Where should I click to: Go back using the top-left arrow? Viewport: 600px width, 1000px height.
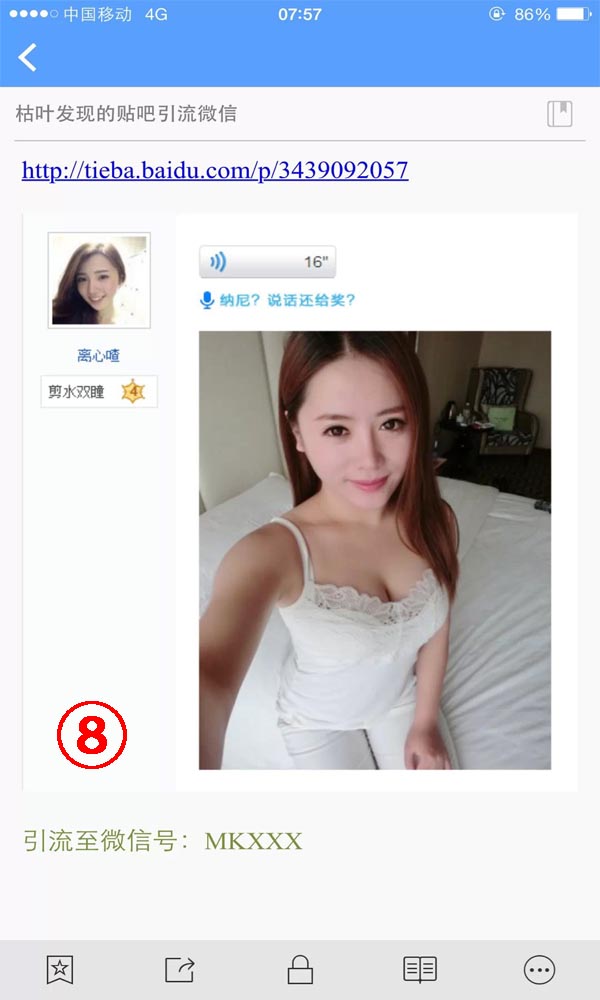(x=27, y=57)
